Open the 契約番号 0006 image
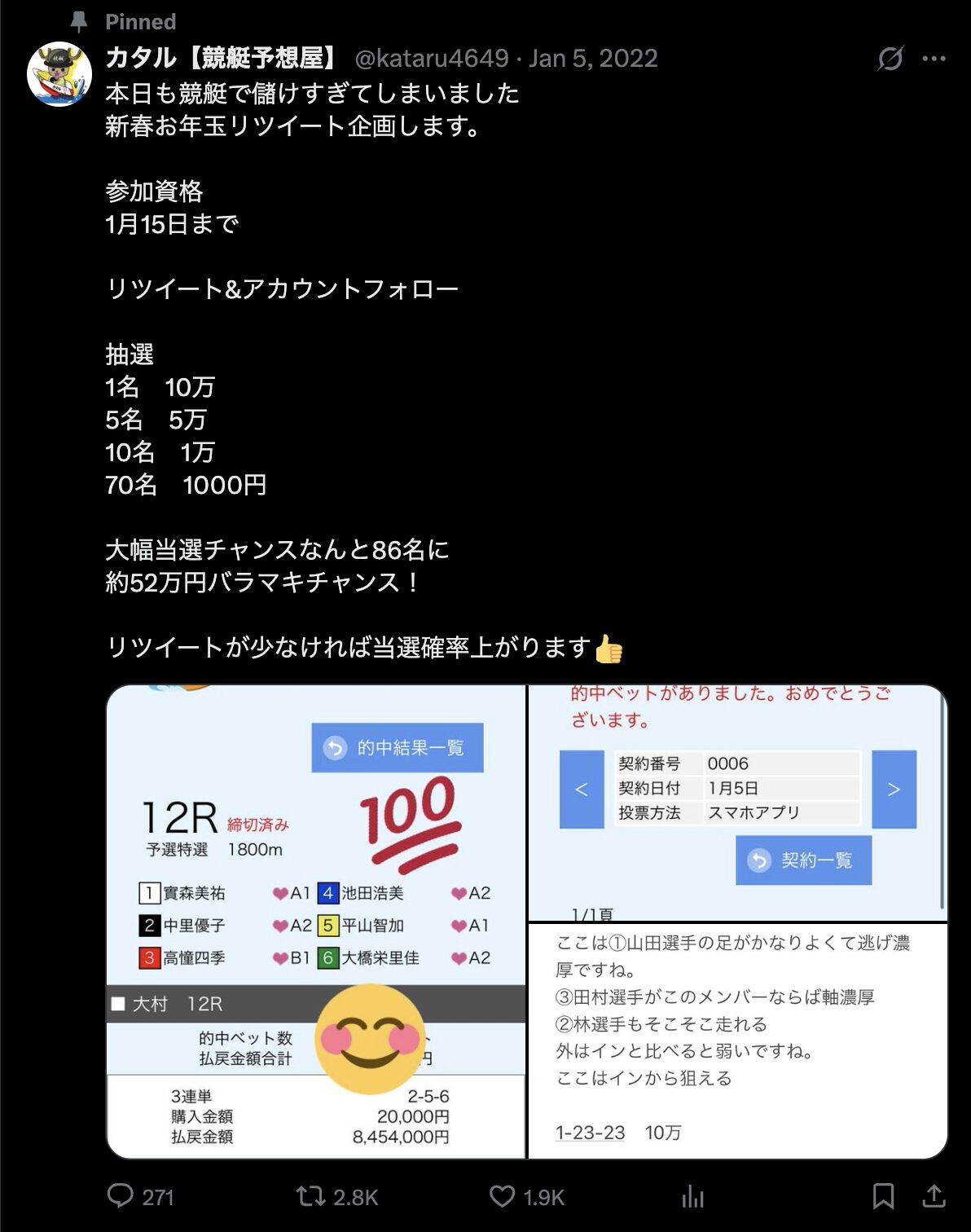 pyautogui.click(x=737, y=803)
